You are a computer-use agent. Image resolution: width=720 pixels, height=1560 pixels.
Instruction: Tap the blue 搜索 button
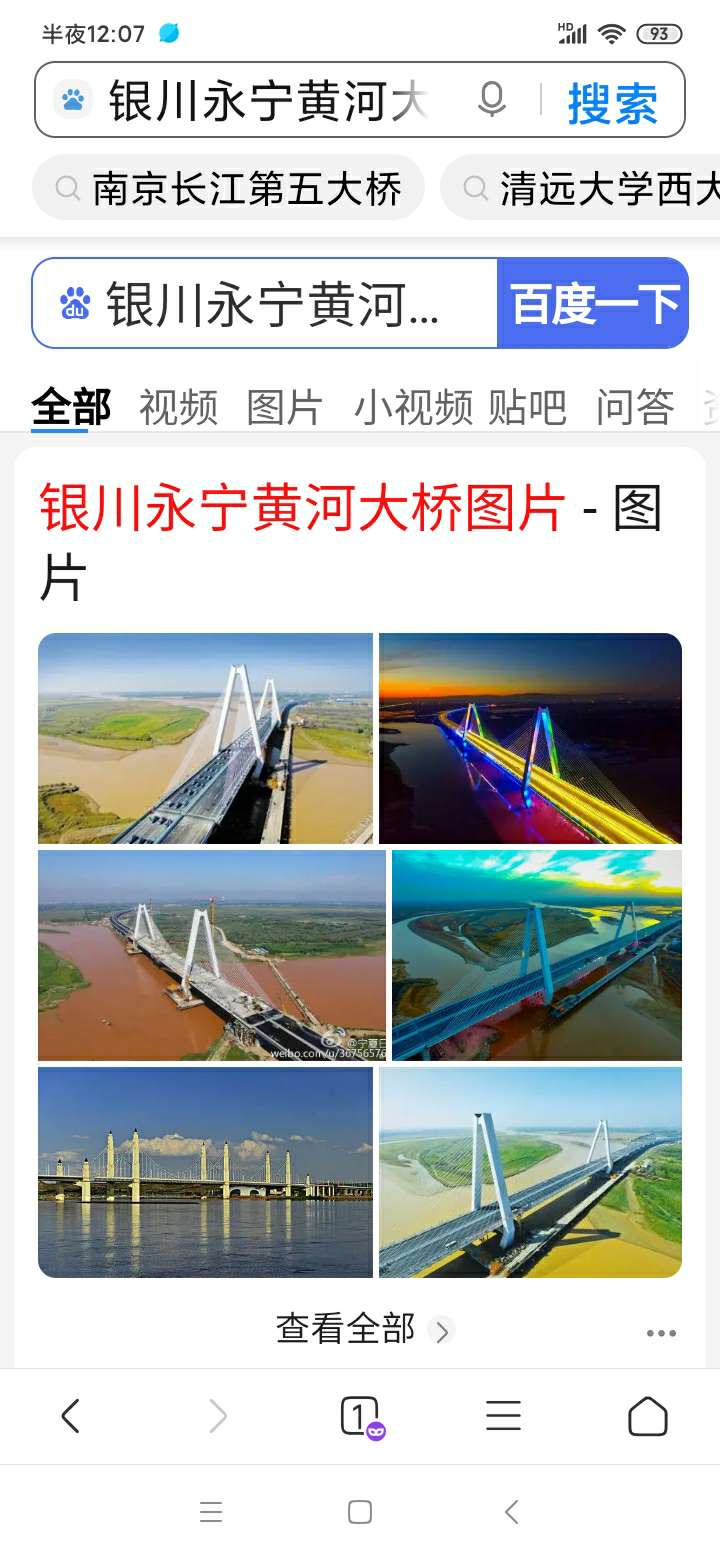tap(612, 102)
